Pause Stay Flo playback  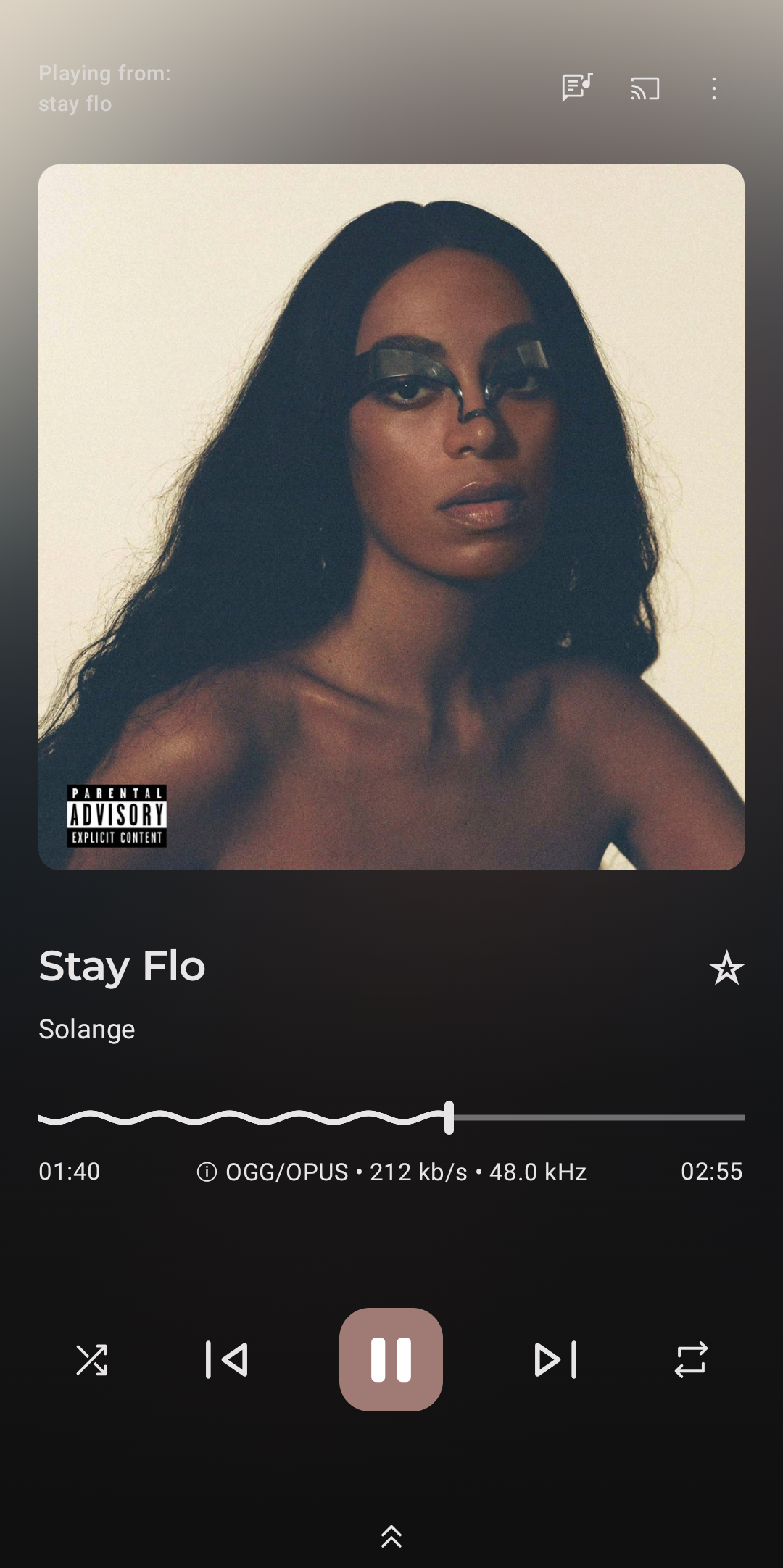391,1359
